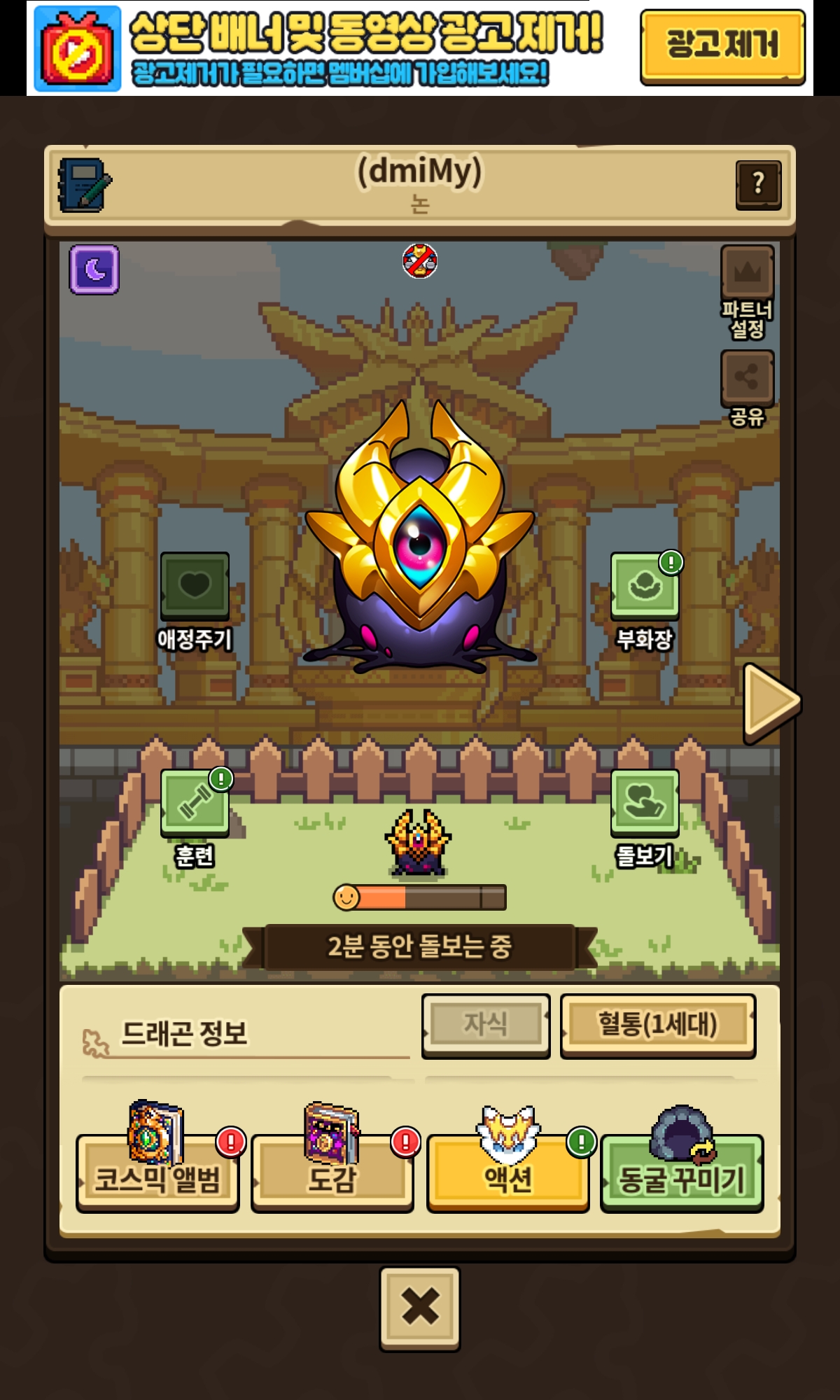840x1400 pixels.
Task: Close the dragon panel with X
Action: 420,1308
